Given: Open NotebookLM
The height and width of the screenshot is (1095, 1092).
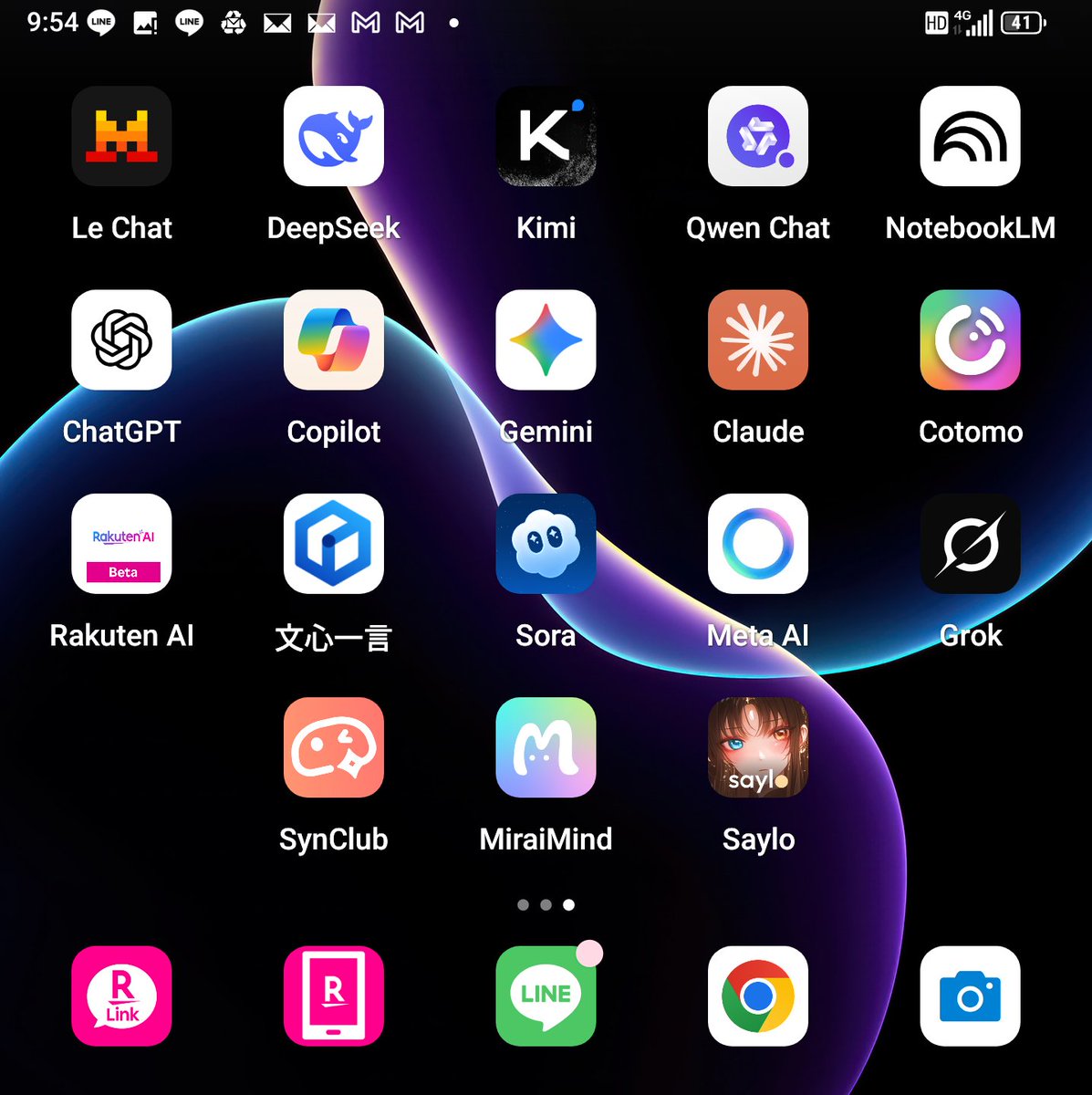Looking at the screenshot, I should (x=970, y=137).
